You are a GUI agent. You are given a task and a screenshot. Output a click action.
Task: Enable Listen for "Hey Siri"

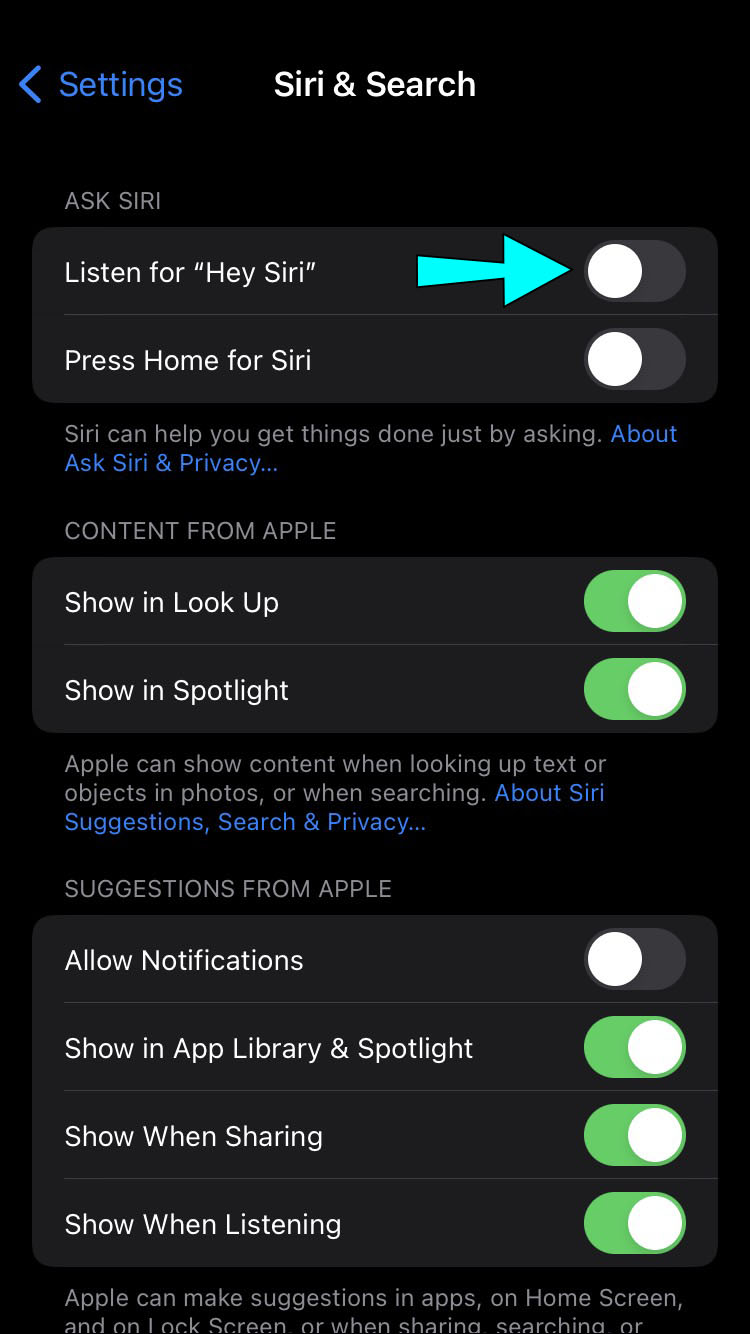click(634, 271)
